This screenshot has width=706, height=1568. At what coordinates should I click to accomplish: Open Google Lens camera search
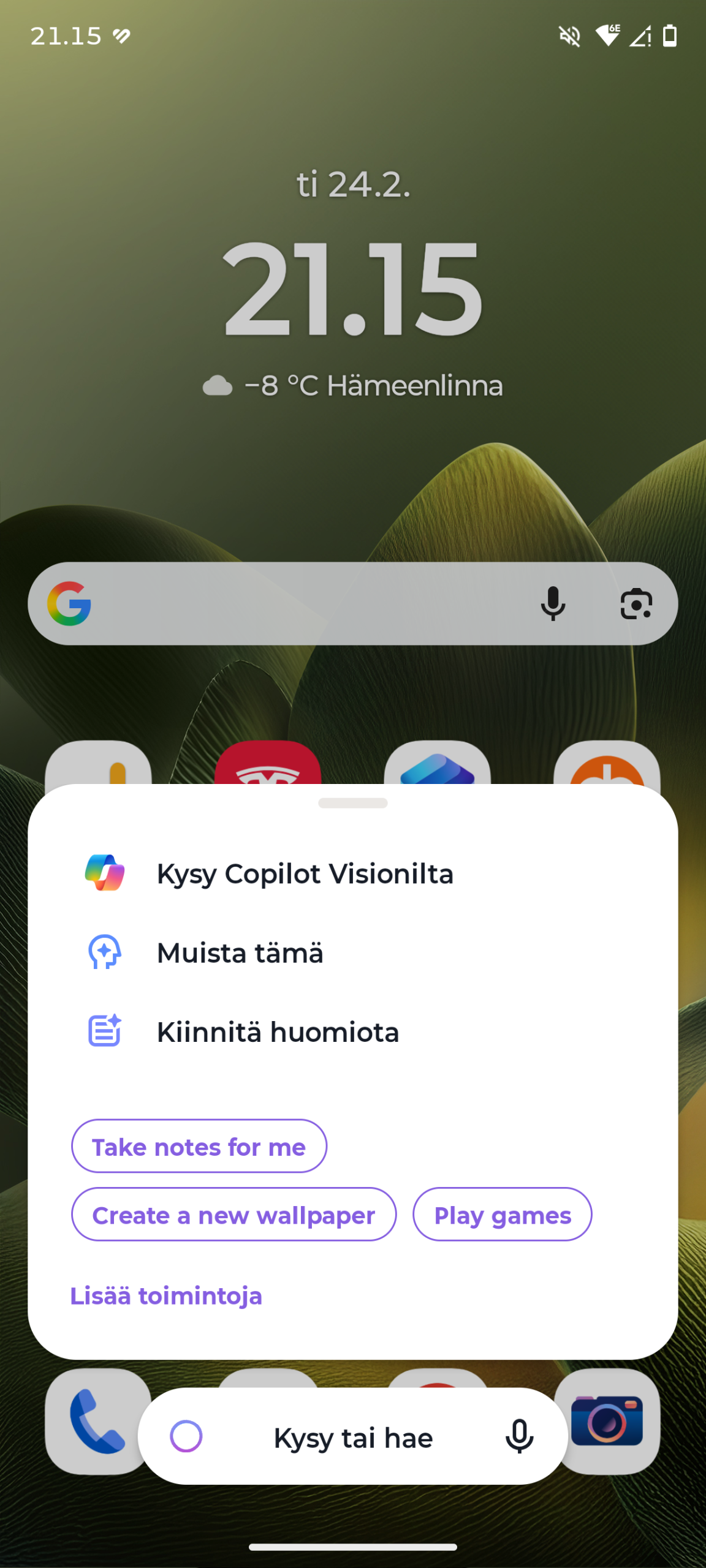[x=636, y=604]
